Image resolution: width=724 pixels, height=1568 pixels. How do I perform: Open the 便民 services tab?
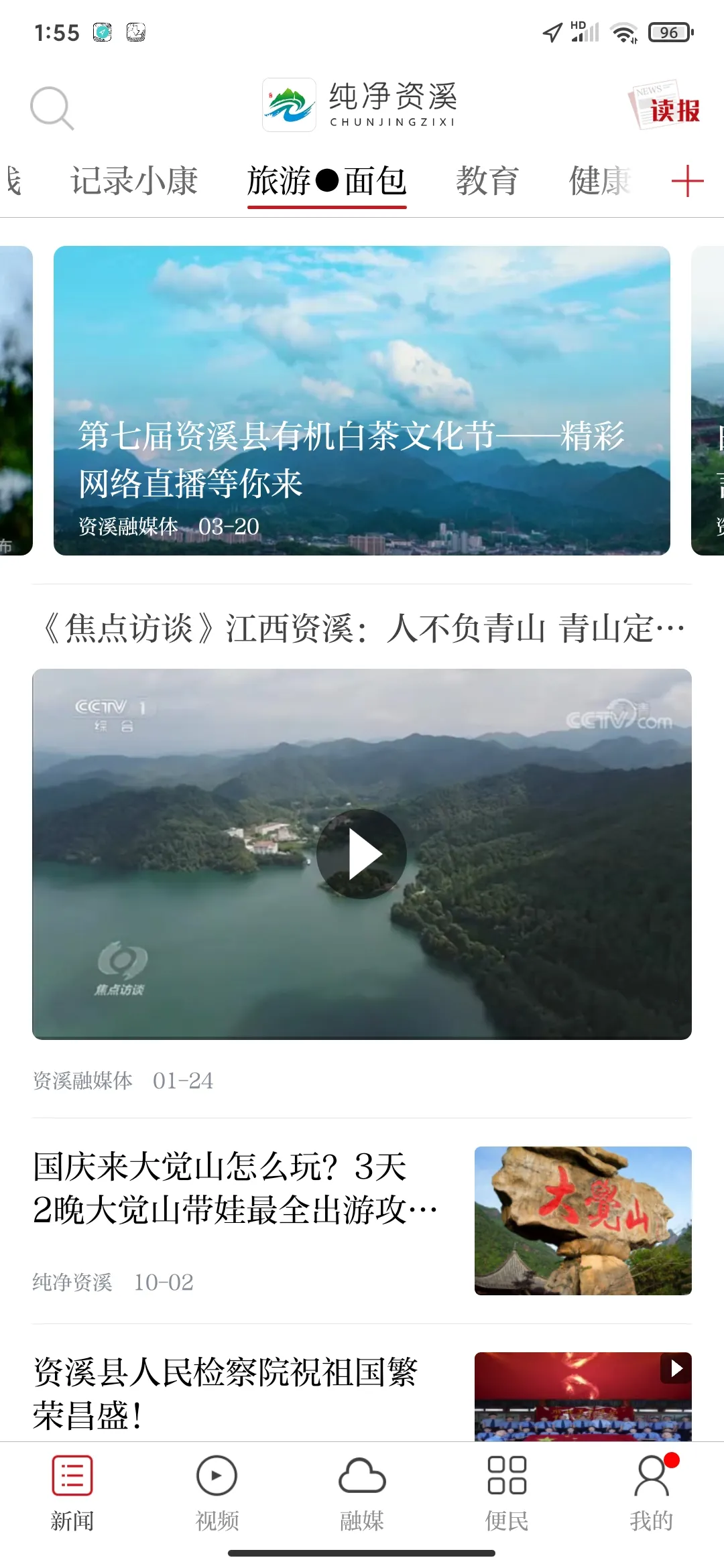click(507, 1493)
